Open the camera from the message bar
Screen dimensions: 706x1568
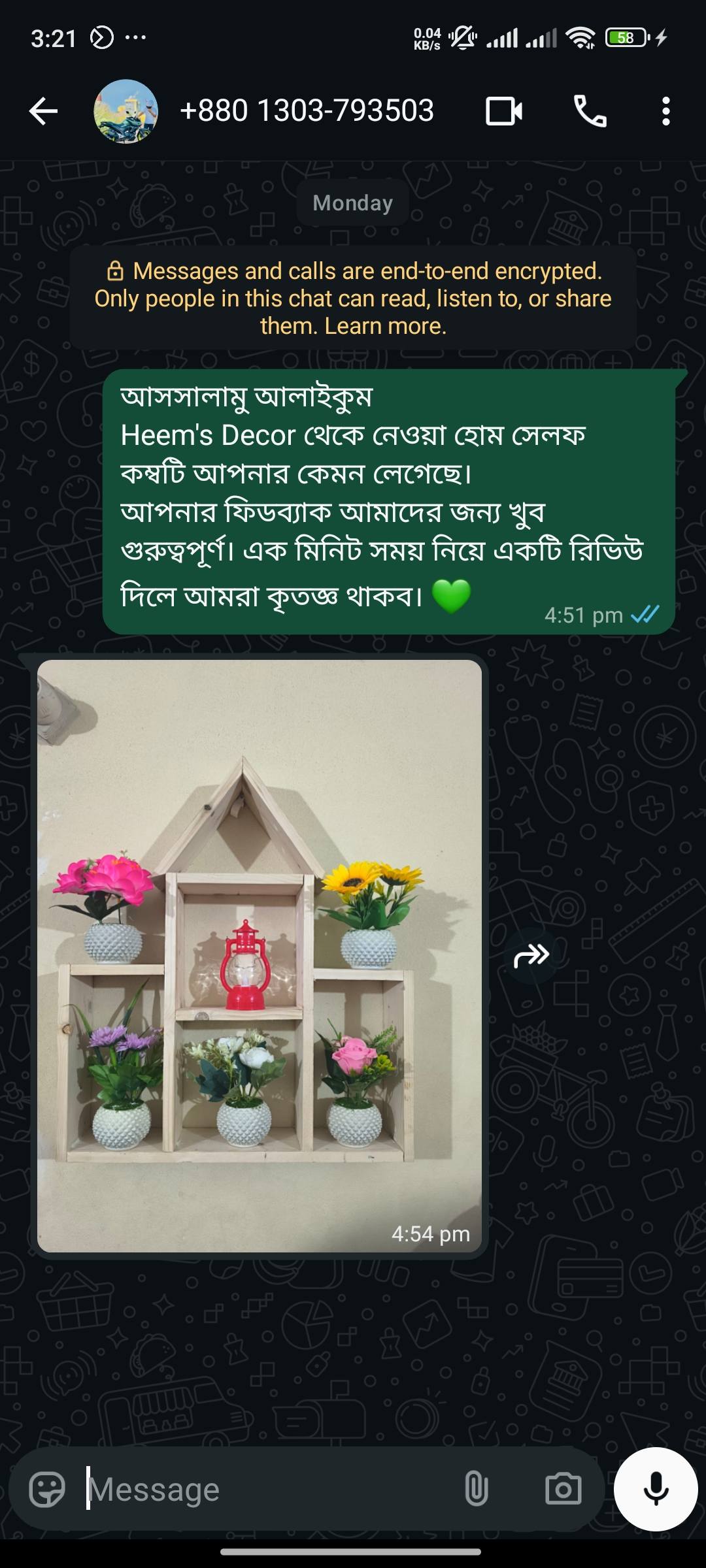click(x=563, y=1490)
